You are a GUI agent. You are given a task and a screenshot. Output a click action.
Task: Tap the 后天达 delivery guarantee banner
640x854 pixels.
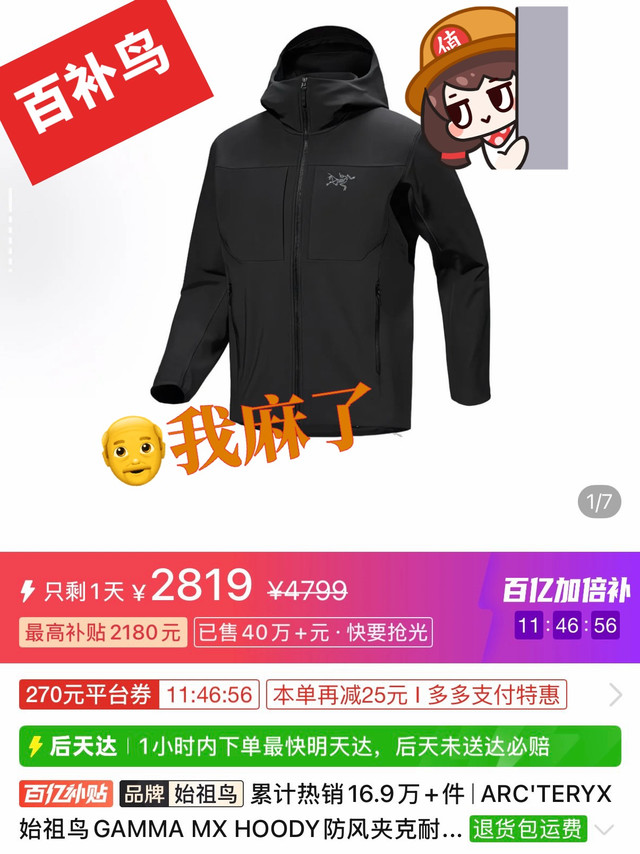tap(319, 746)
